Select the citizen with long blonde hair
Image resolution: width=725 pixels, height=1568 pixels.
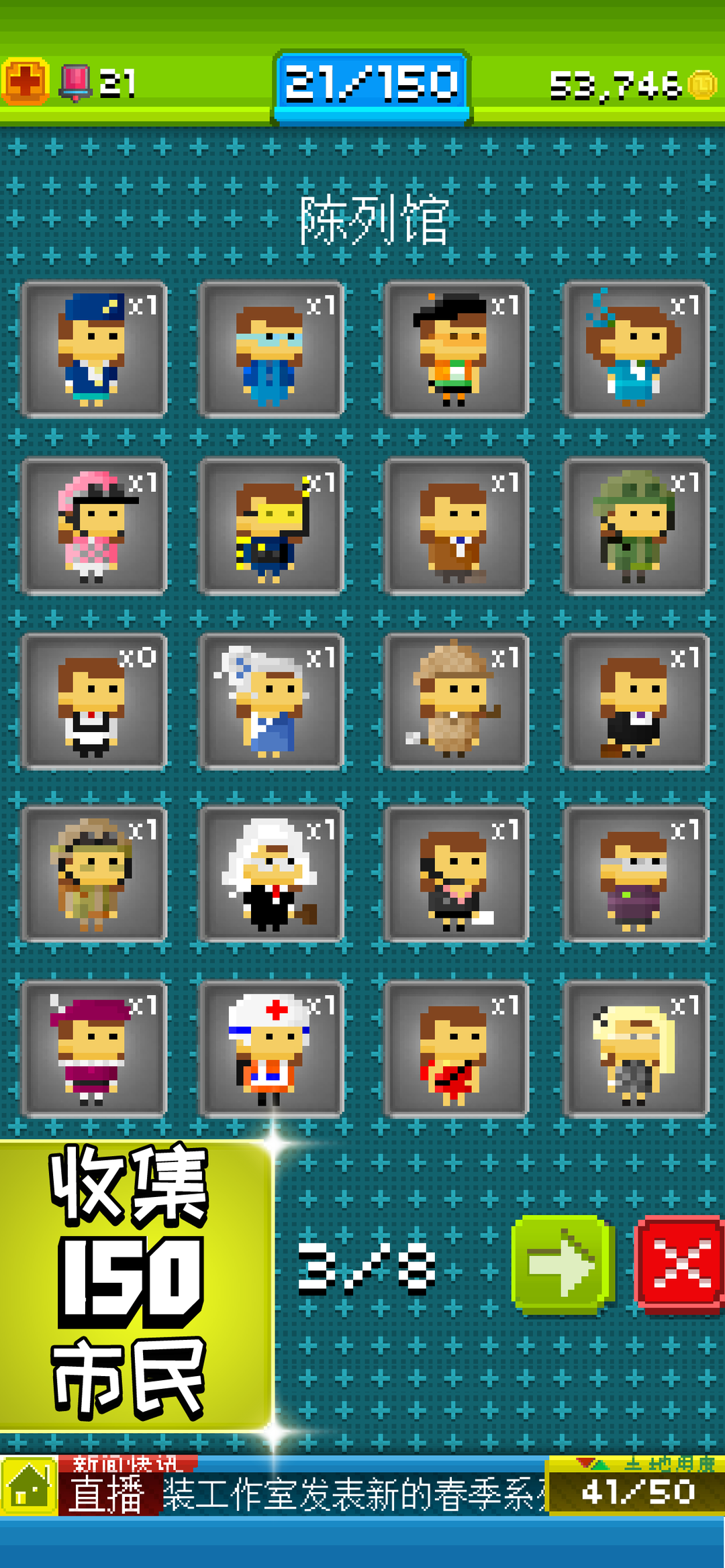coord(636,1049)
